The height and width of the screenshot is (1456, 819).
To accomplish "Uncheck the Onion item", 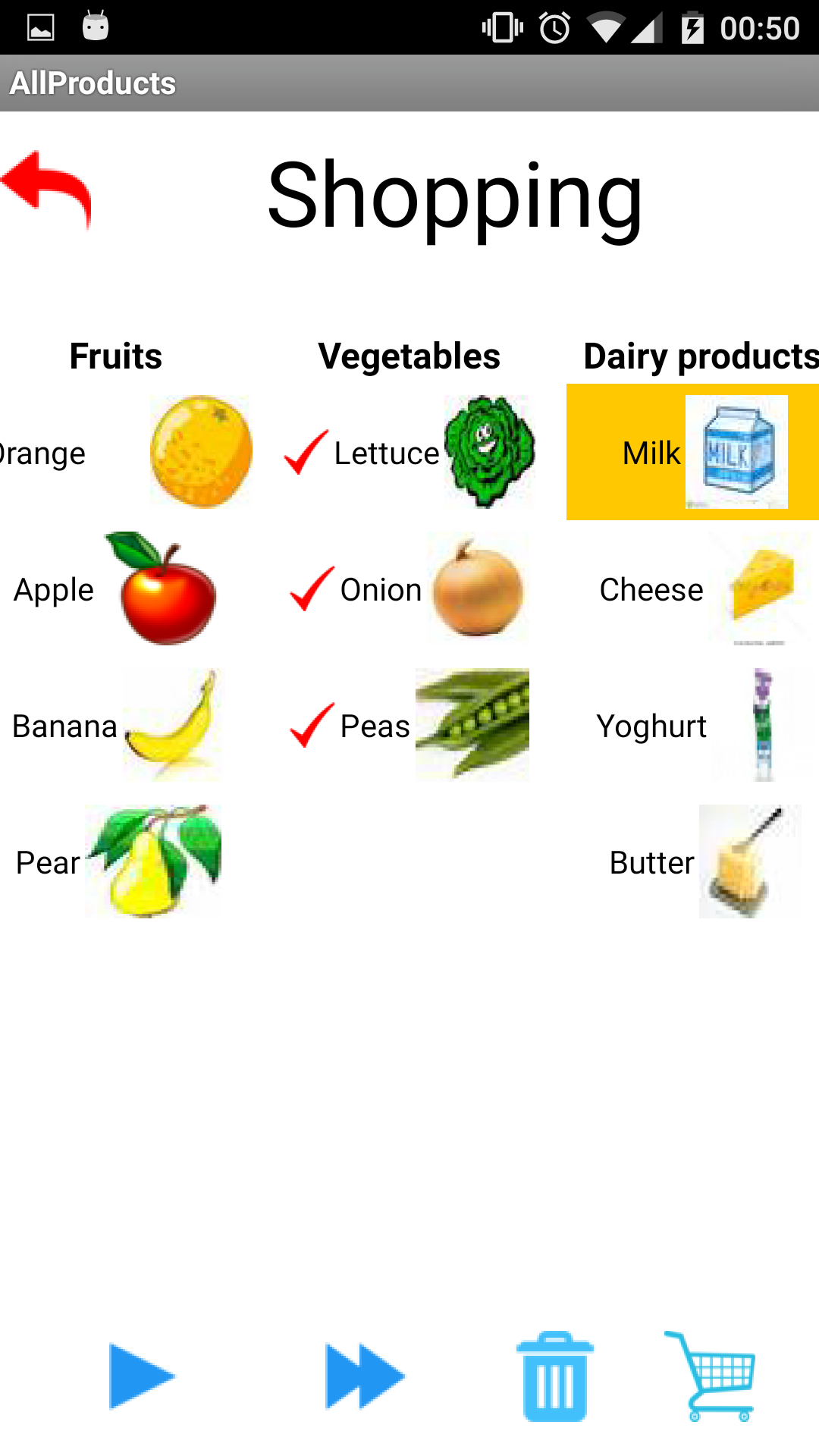I will [x=408, y=589].
